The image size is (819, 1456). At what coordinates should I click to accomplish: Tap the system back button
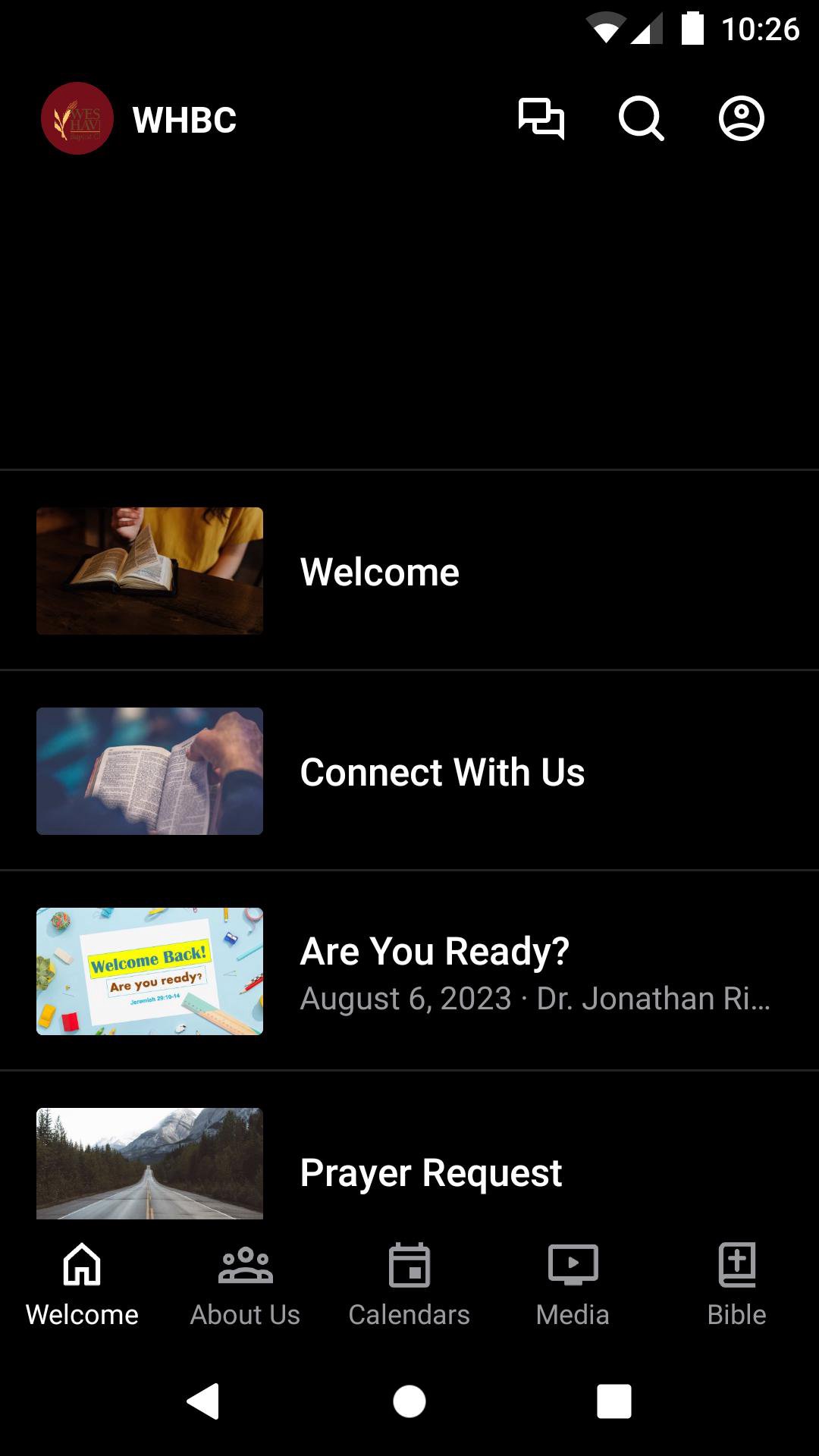(203, 1401)
